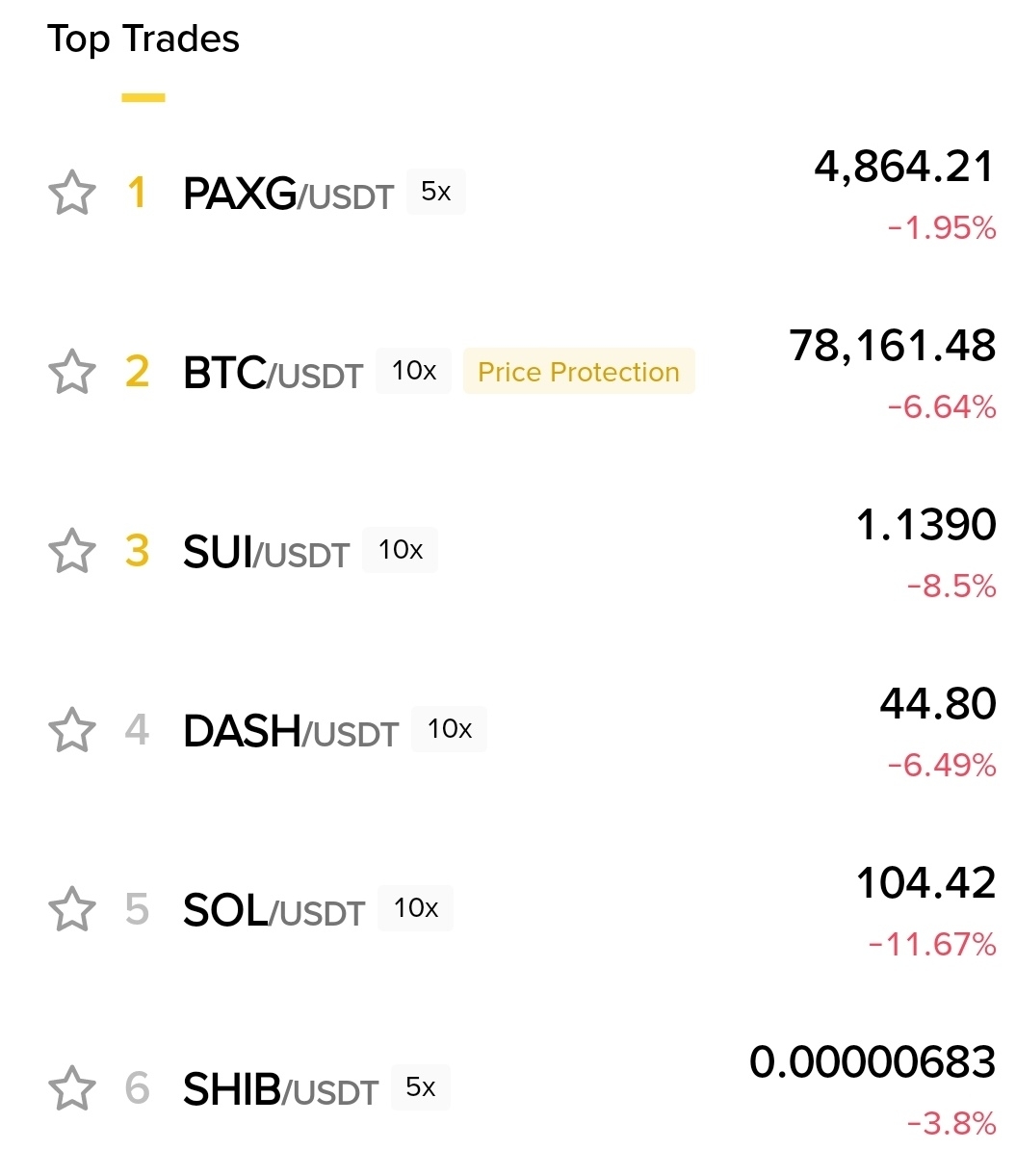The image size is (1016, 1176).
Task: Open the DASH/USDT row
Action: tap(290, 732)
